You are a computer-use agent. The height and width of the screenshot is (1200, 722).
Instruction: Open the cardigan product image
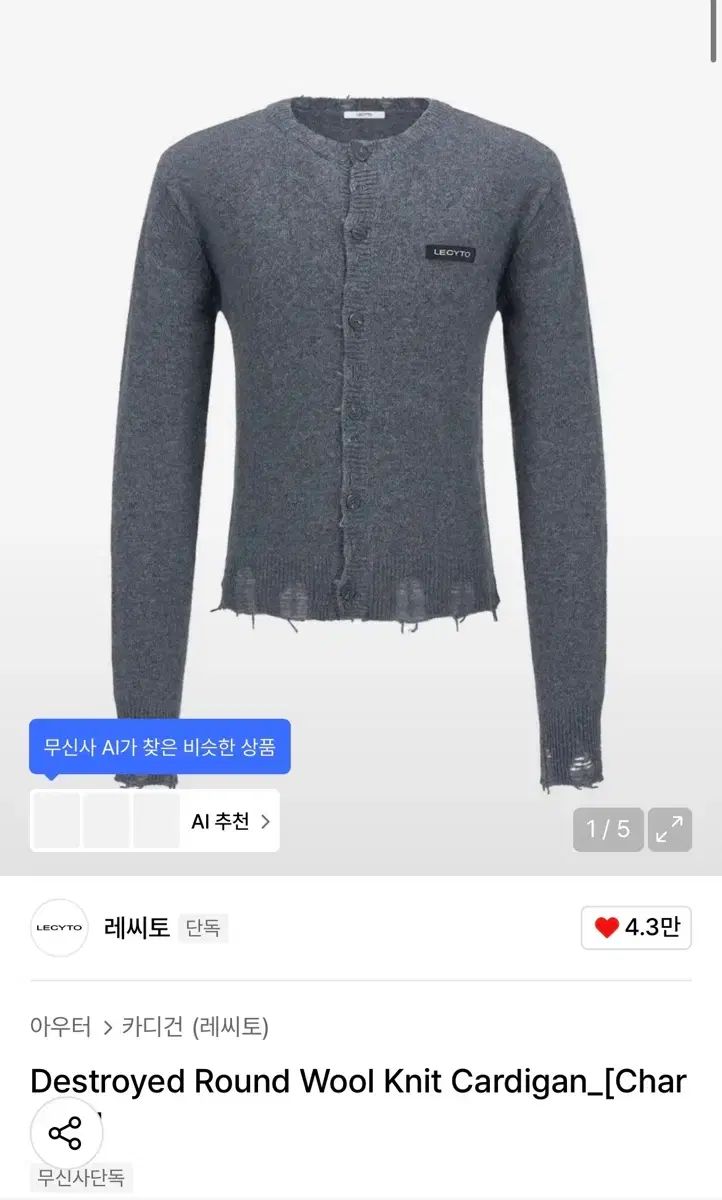pyautogui.click(x=360, y=400)
